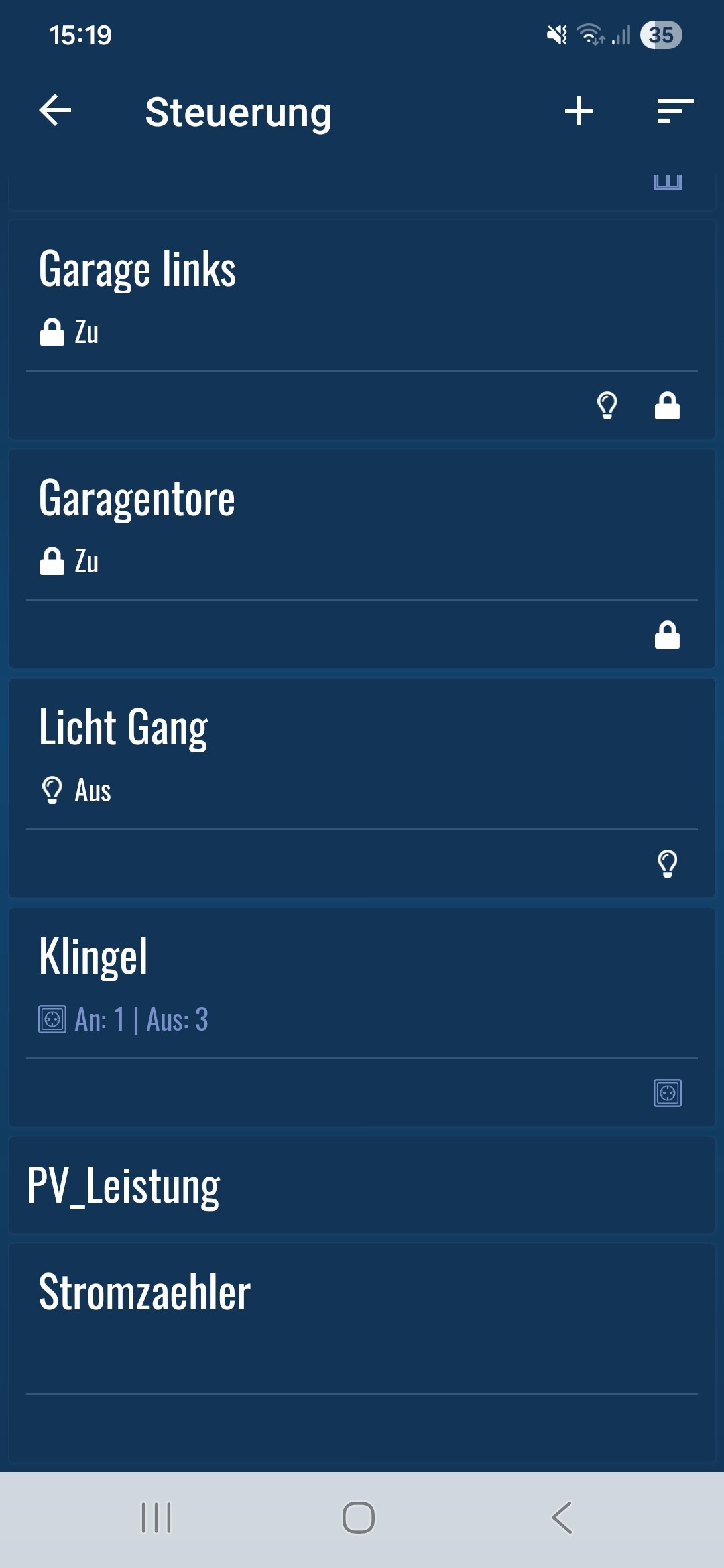The height and width of the screenshot is (1568, 724).
Task: Open the sort options icon
Action: click(x=674, y=111)
